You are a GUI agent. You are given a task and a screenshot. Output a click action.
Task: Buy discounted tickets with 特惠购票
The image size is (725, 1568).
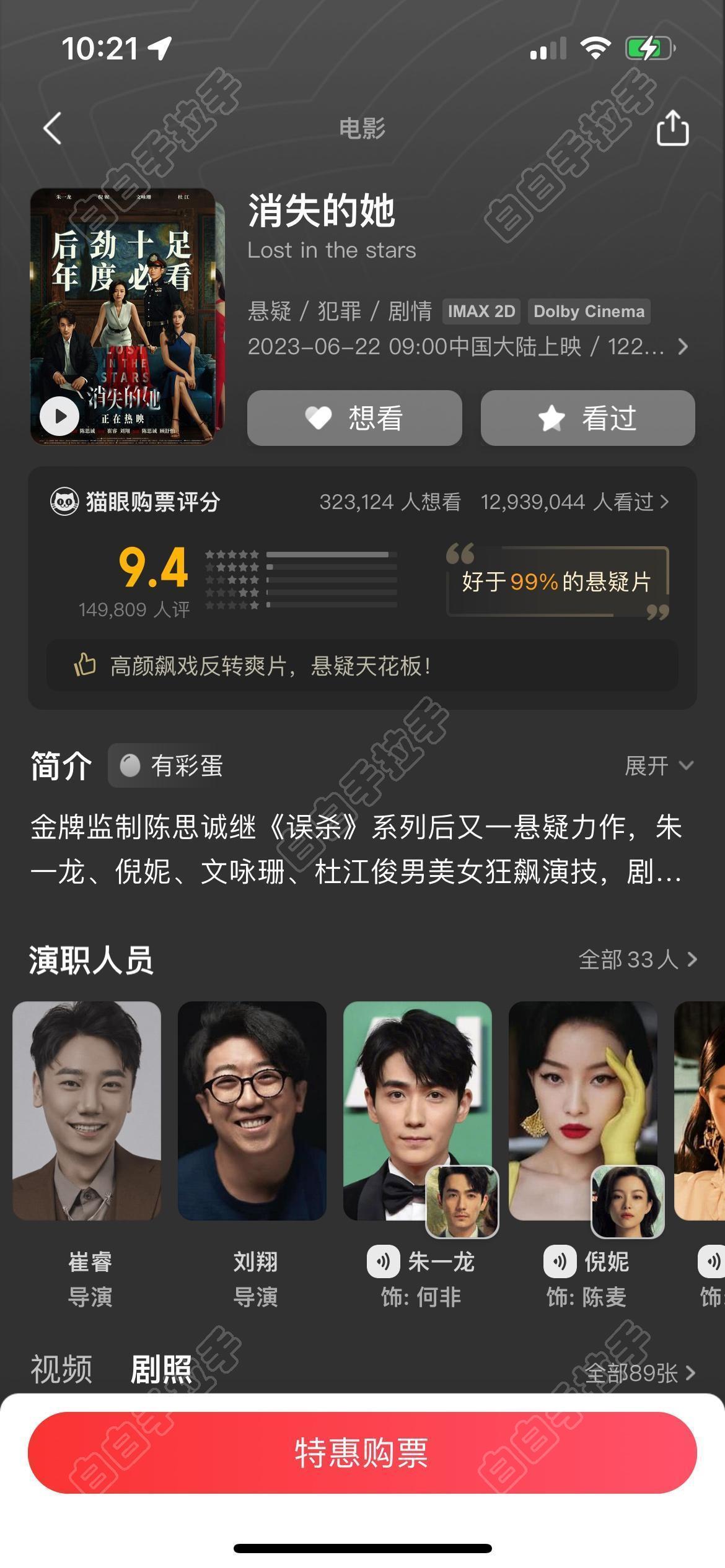tap(362, 1453)
